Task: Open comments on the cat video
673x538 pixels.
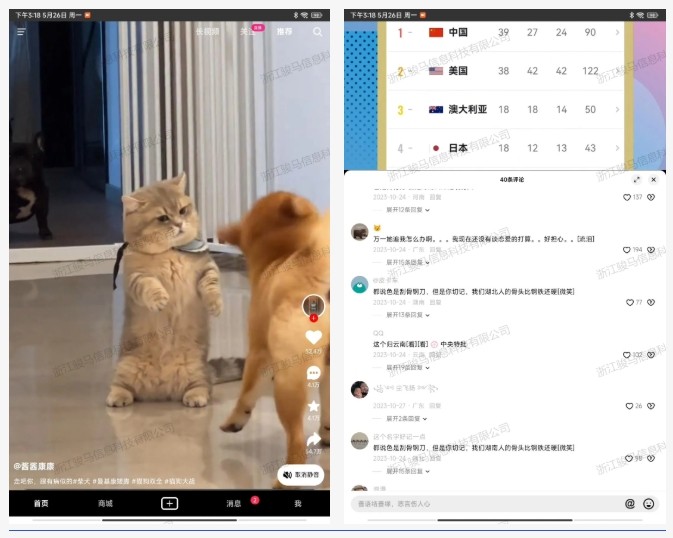Action: click(313, 373)
